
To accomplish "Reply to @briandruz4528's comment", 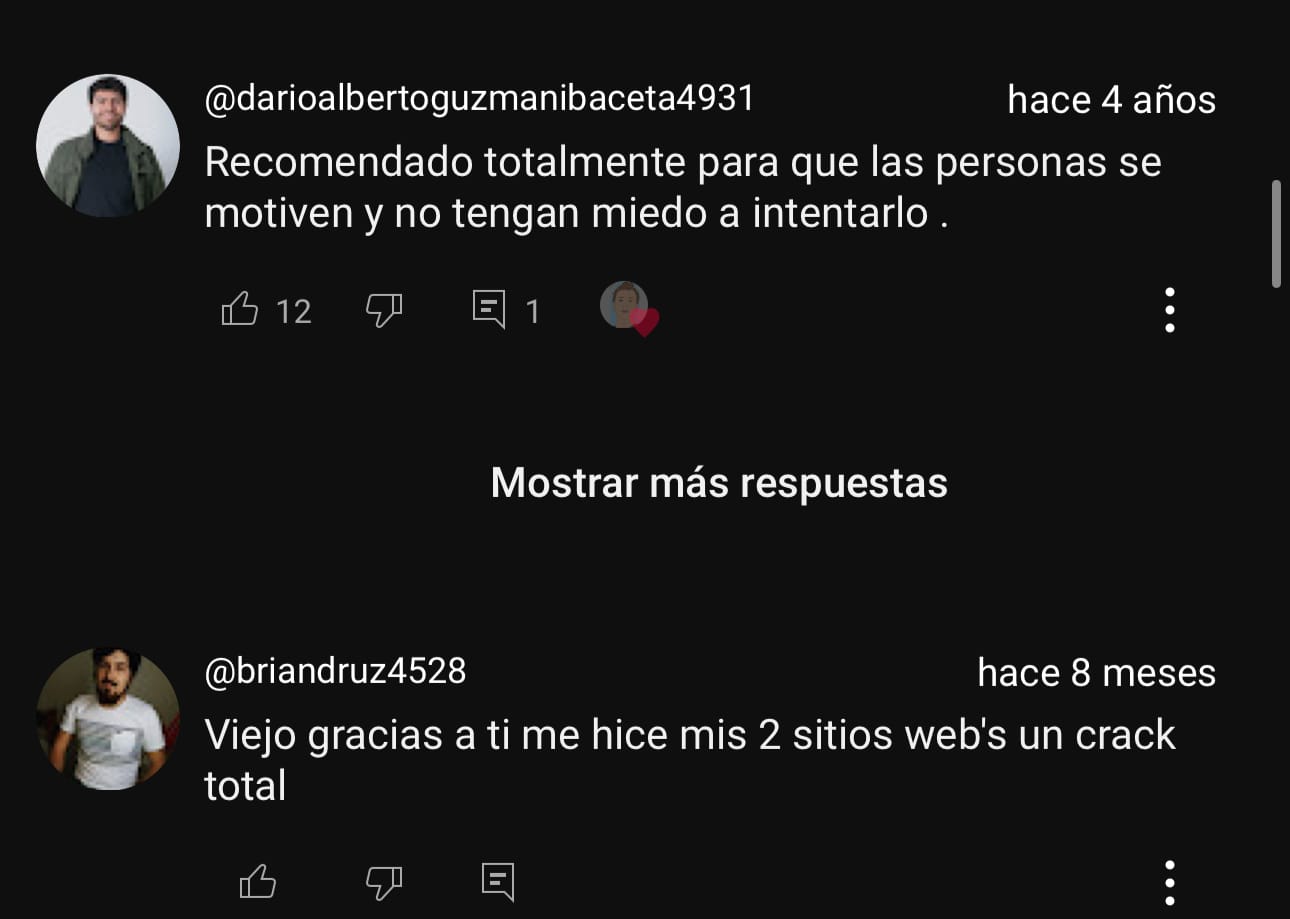I will coord(497,881).
